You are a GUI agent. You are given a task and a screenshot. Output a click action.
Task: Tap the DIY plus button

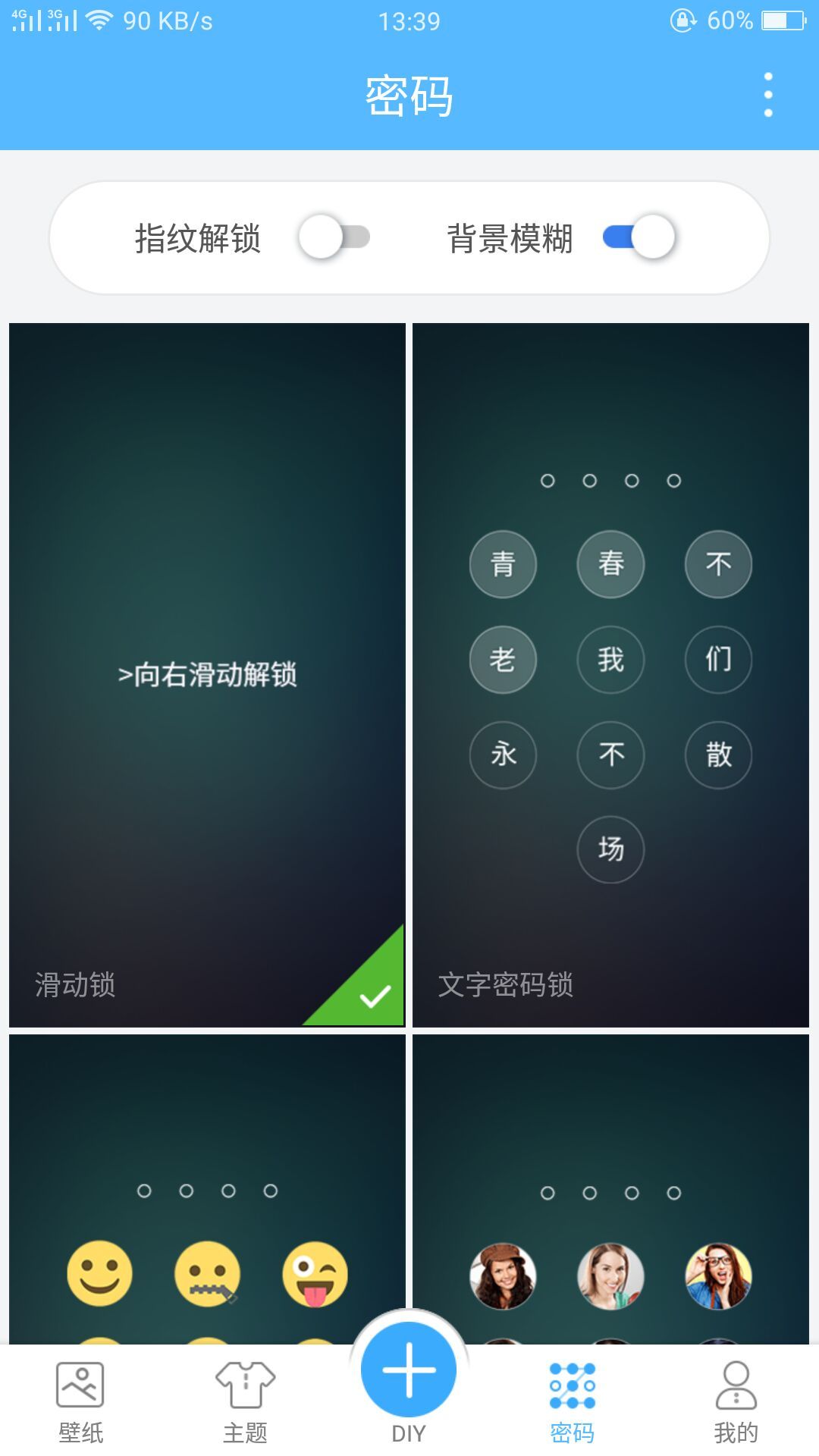click(409, 1371)
